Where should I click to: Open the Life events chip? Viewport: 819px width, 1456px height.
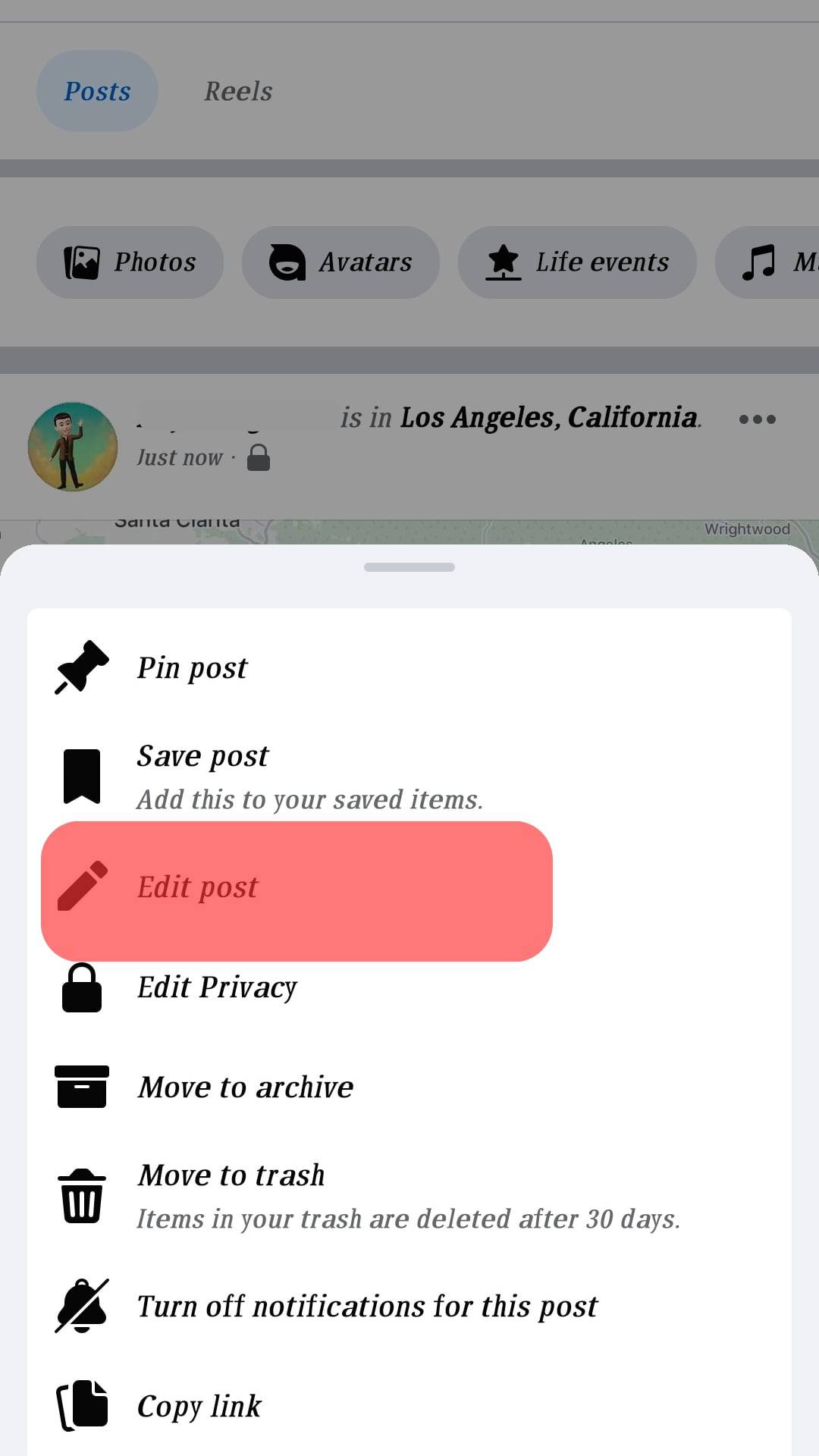[x=577, y=262]
